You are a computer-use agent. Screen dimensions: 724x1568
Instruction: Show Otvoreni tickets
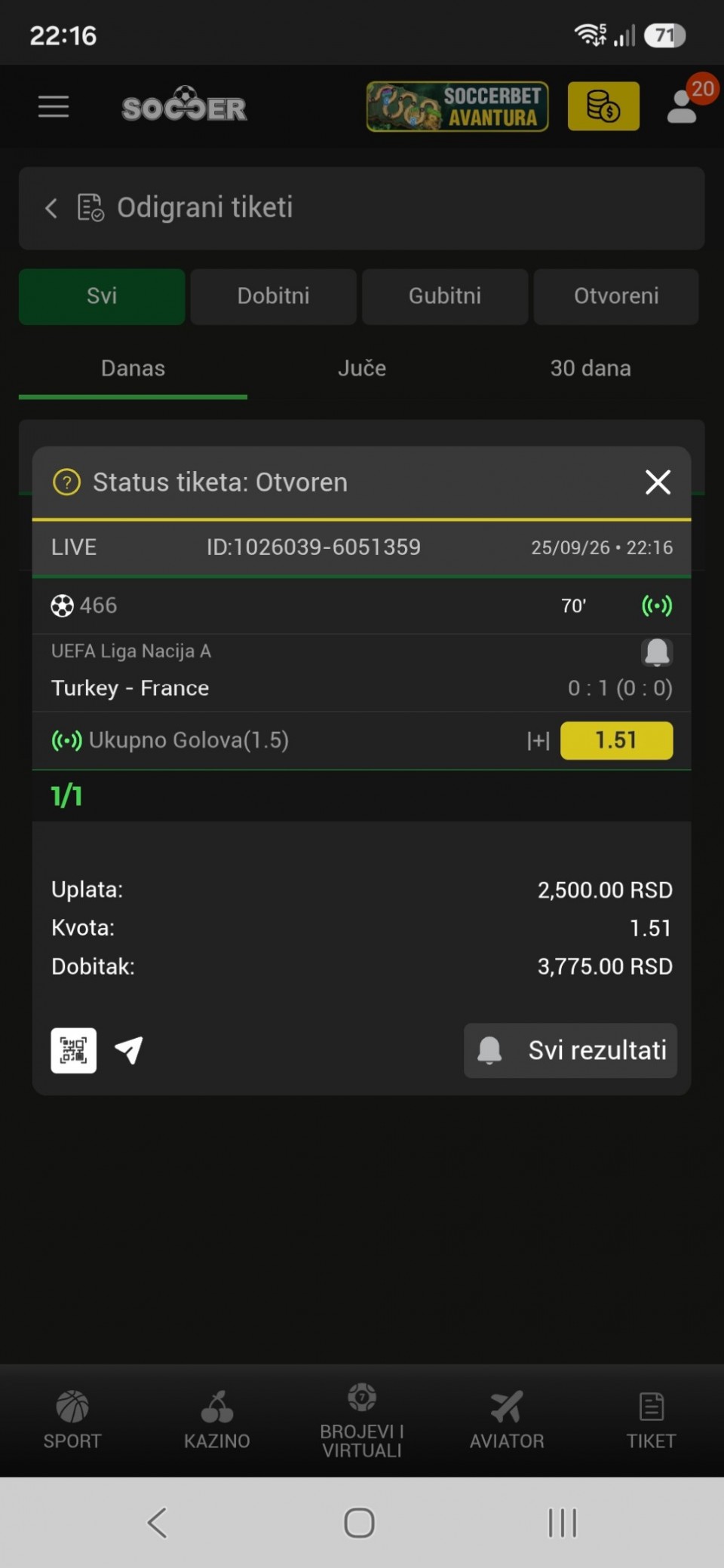616,296
